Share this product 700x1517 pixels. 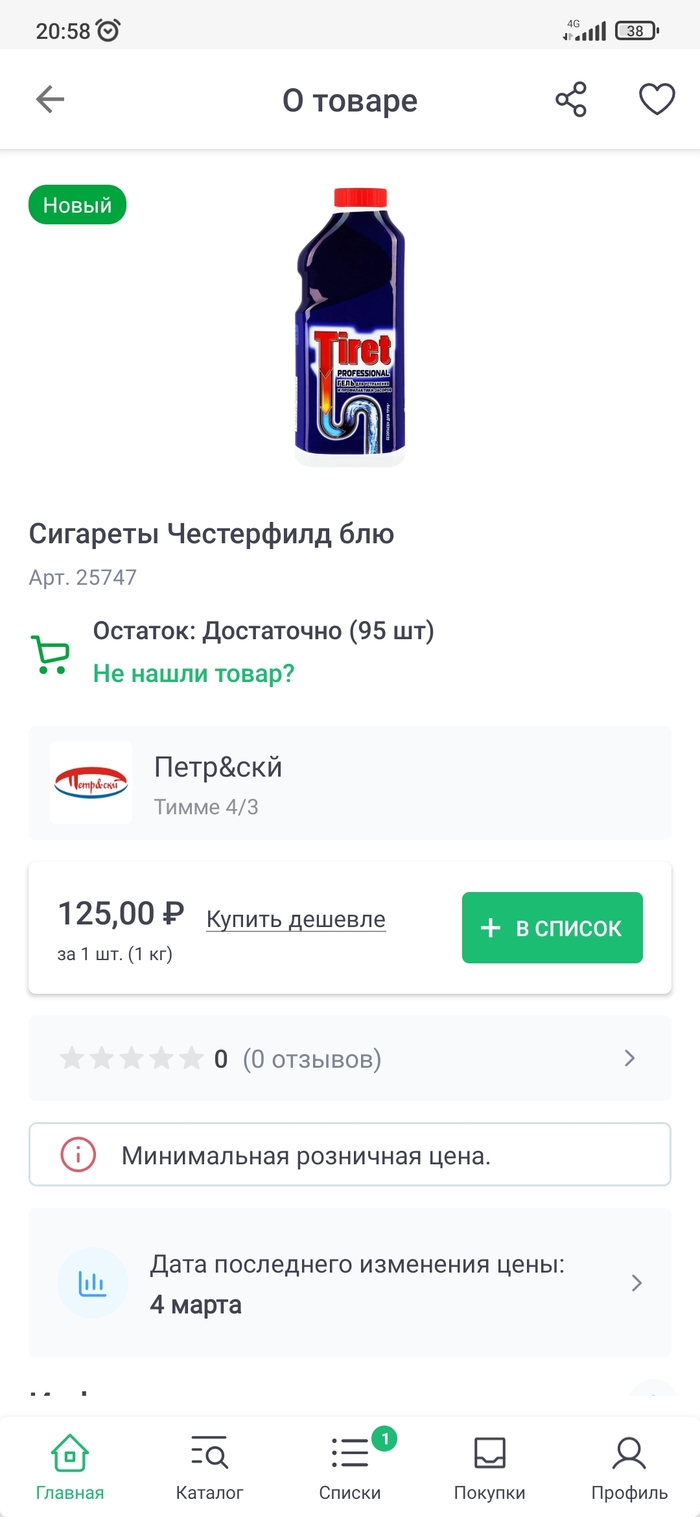coord(571,100)
